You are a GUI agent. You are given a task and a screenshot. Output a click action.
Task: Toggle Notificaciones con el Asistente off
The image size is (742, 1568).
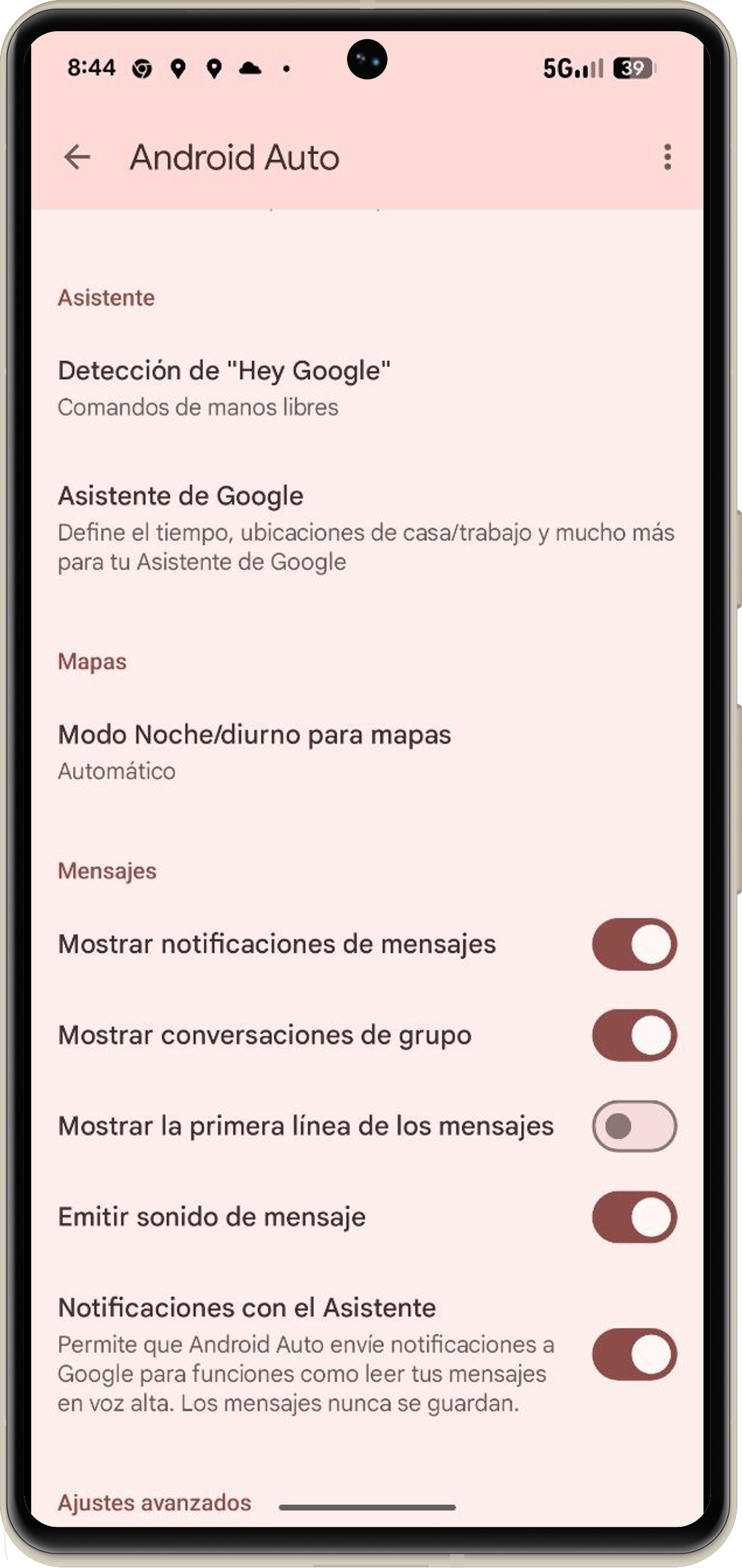point(634,1355)
